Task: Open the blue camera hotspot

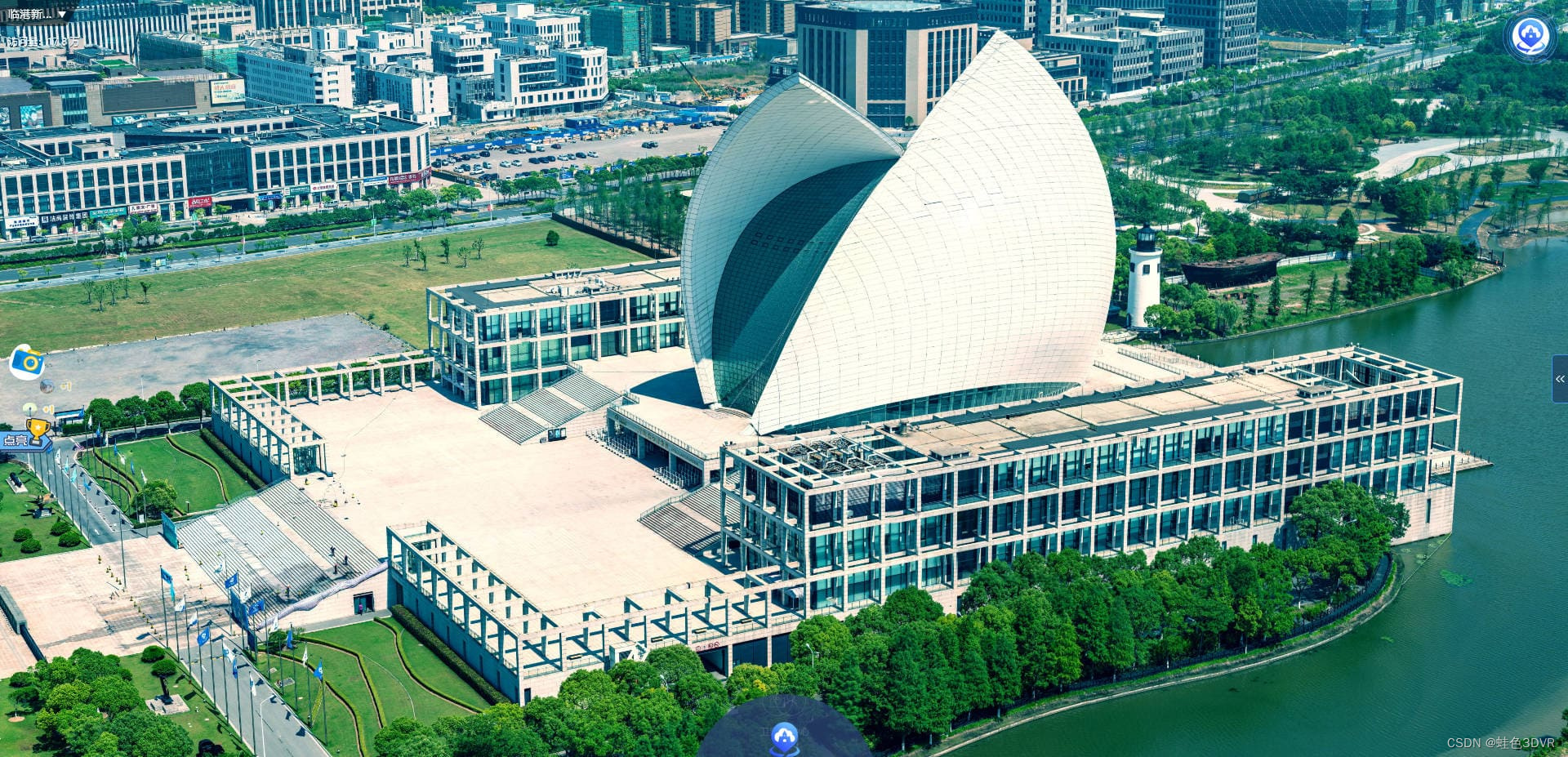Action: coord(27,362)
